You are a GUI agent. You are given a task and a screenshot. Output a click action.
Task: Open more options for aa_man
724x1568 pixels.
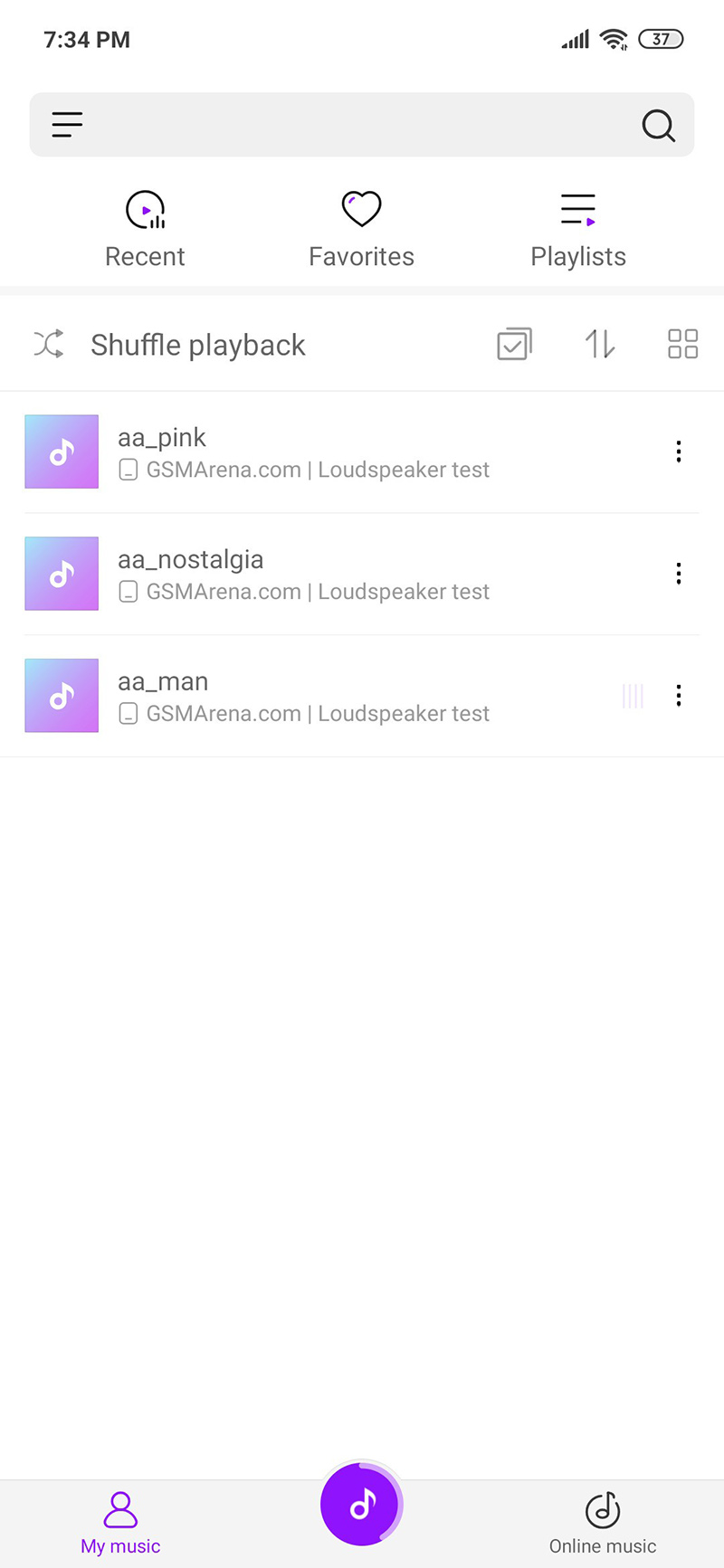679,696
